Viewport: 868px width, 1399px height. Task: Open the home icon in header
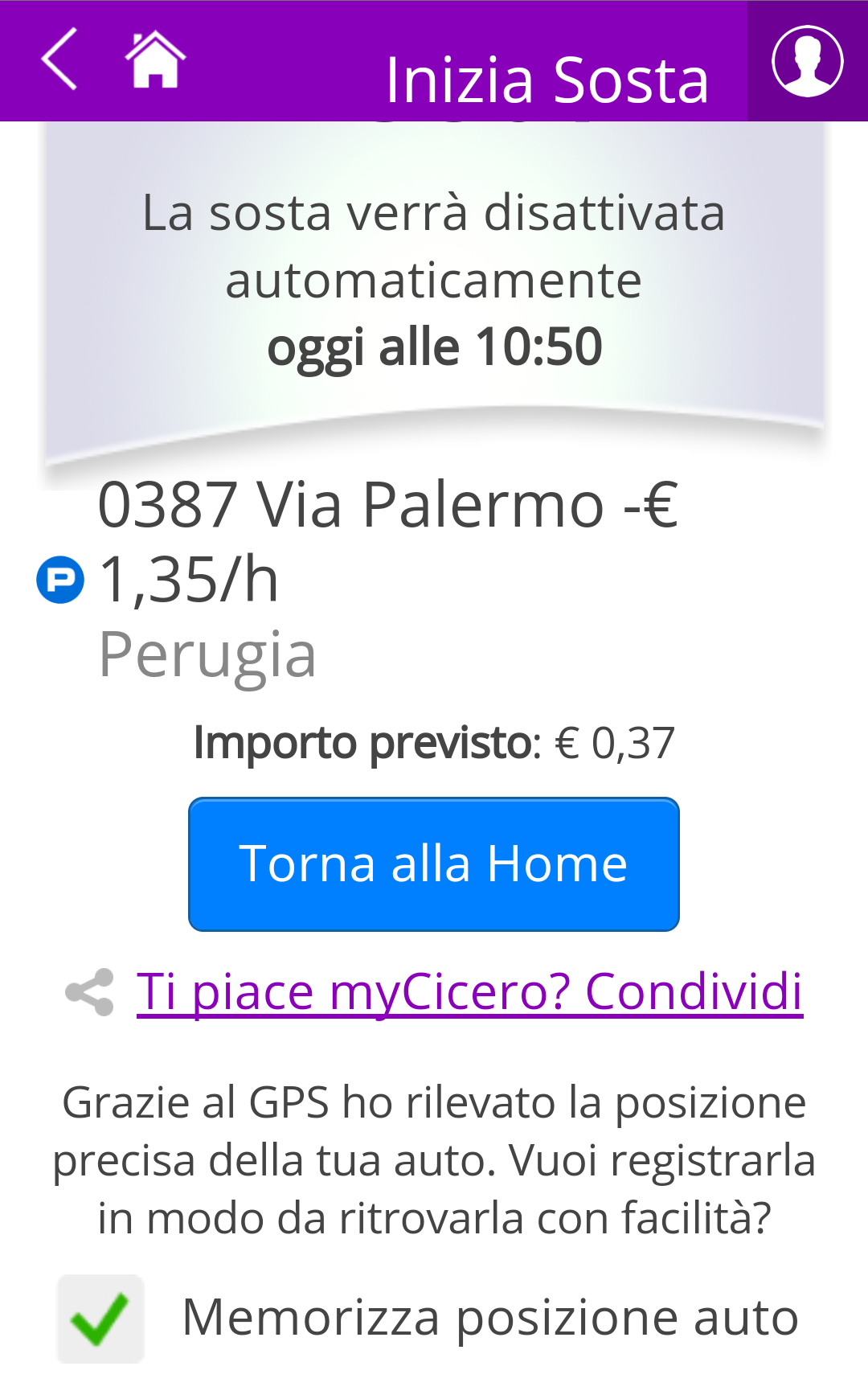click(x=155, y=59)
